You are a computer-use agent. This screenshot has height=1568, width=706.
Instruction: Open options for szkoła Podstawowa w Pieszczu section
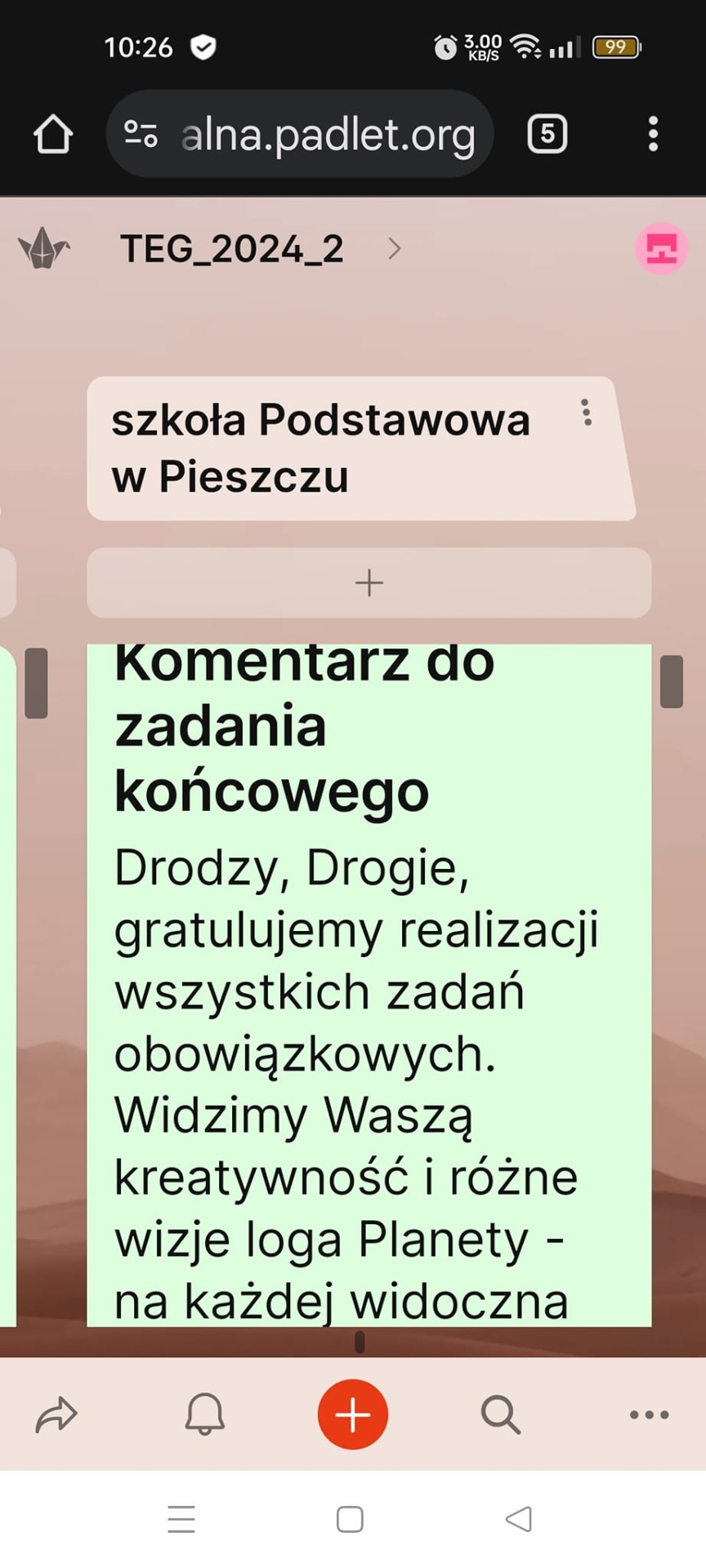(x=586, y=413)
